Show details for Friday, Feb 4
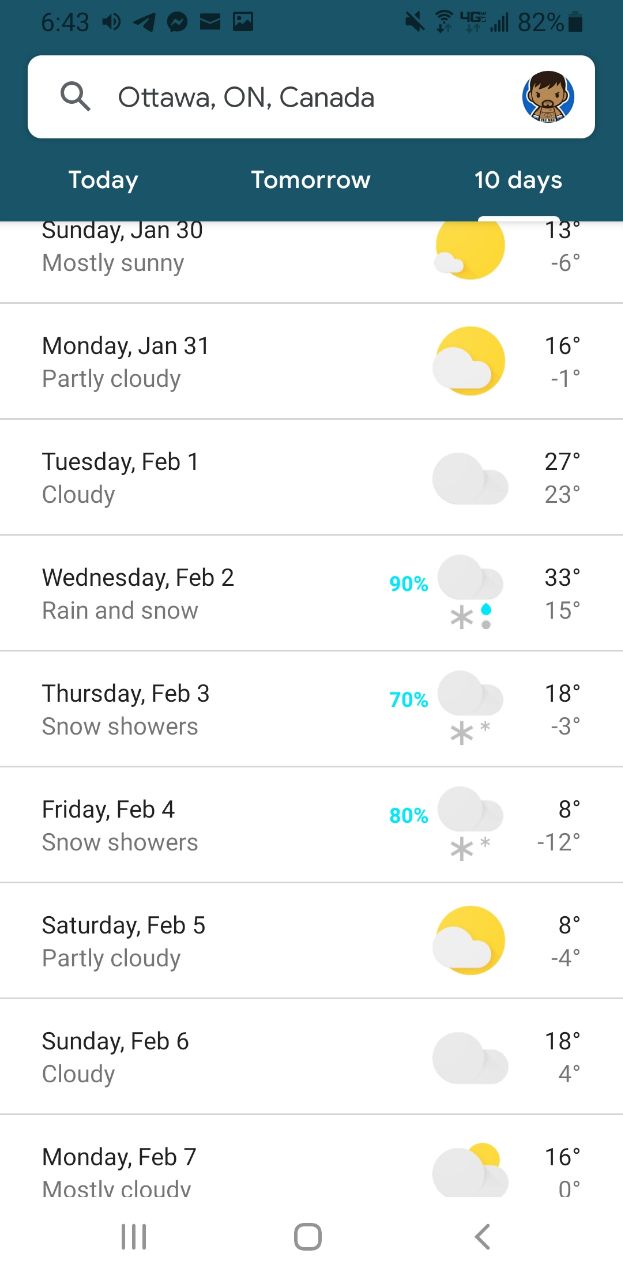Screen dimensions: 623x1280 tap(311, 825)
